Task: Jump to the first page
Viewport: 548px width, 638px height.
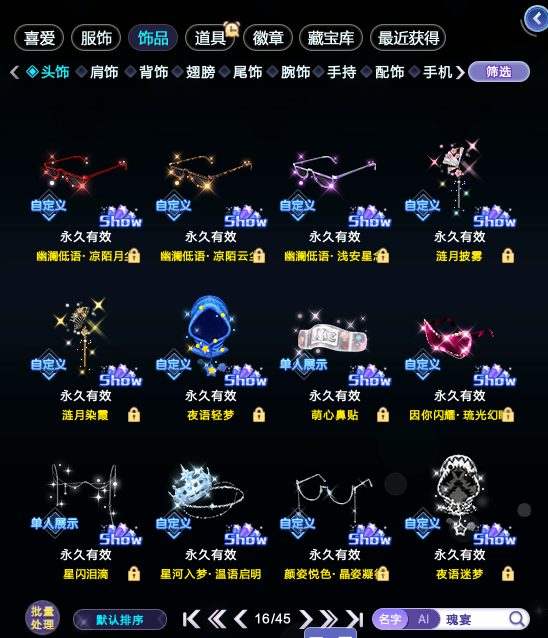Action: click(191, 619)
